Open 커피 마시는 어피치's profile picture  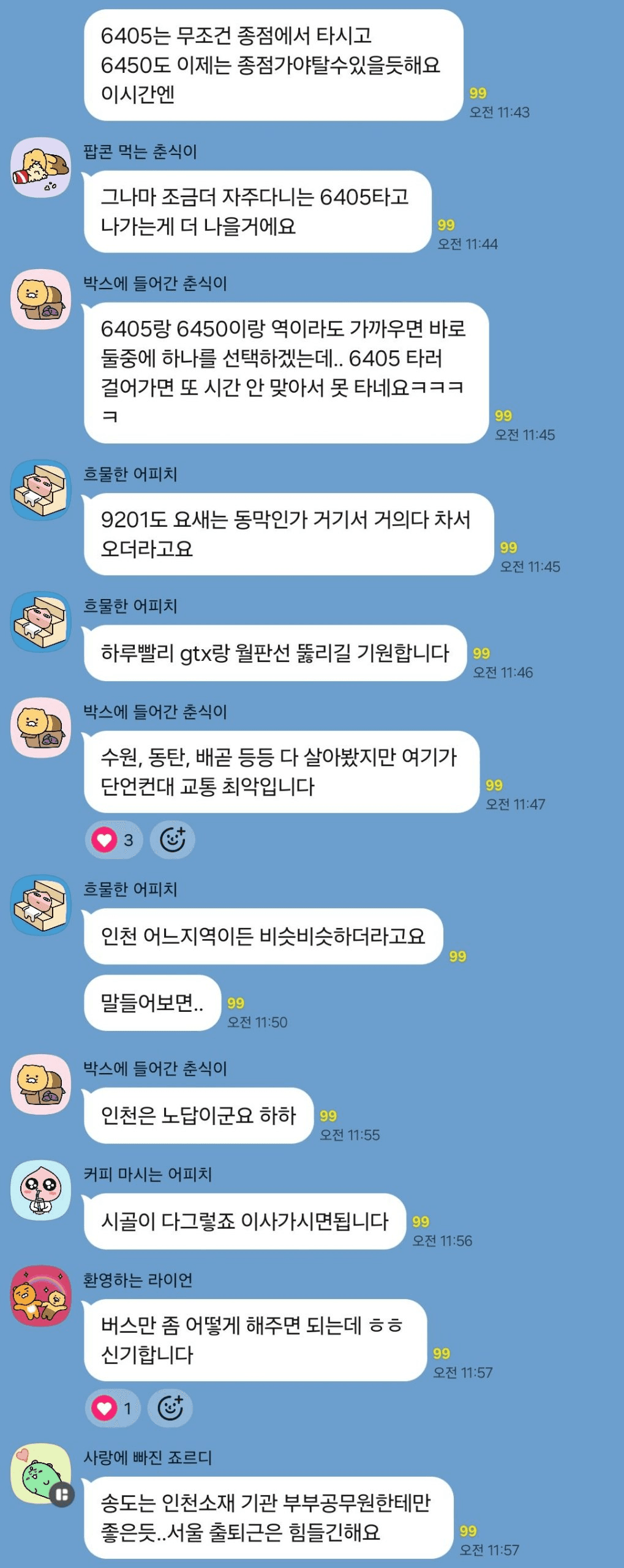40,1190
